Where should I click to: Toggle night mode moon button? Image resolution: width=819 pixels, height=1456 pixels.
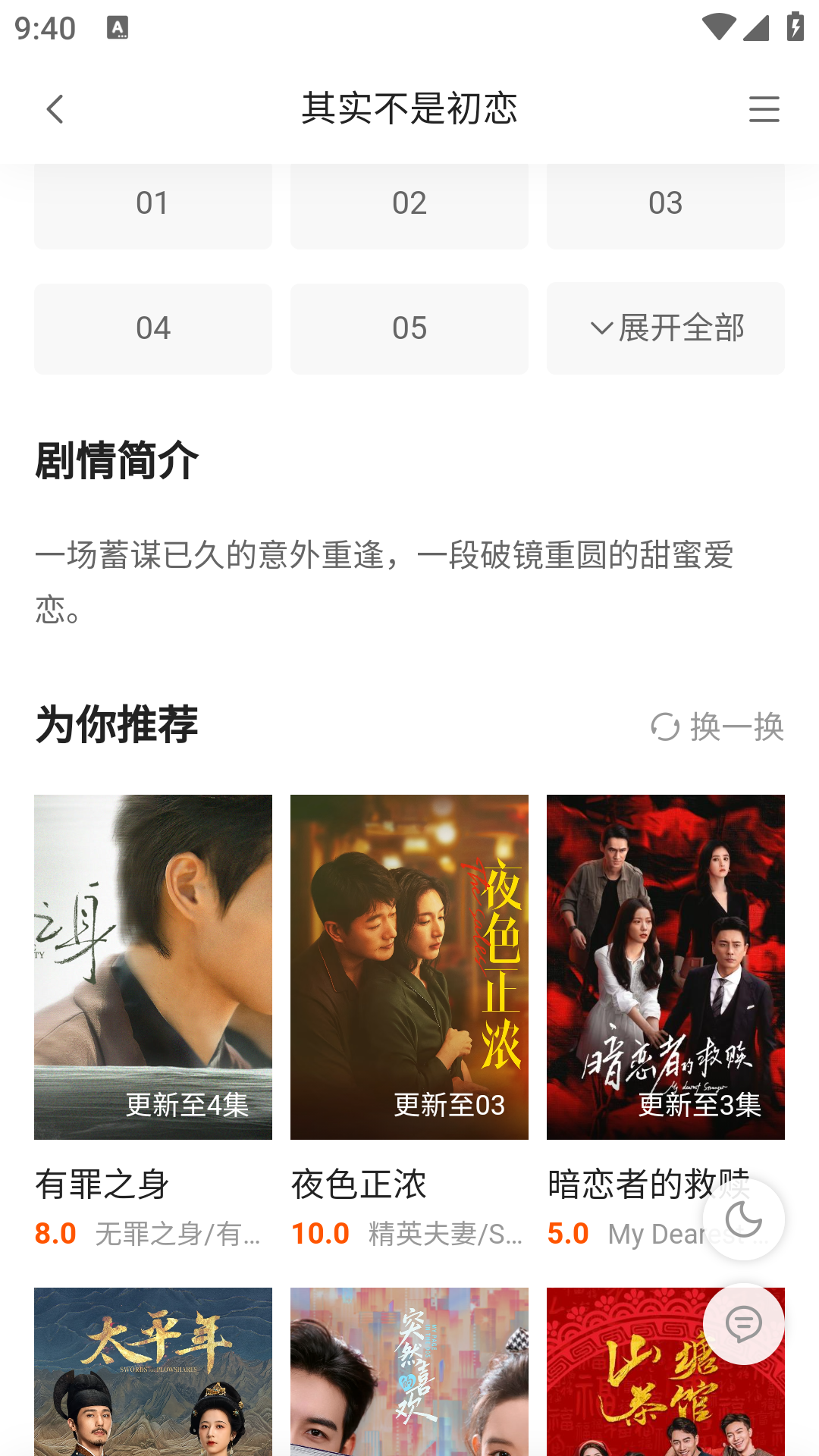pos(743,1219)
